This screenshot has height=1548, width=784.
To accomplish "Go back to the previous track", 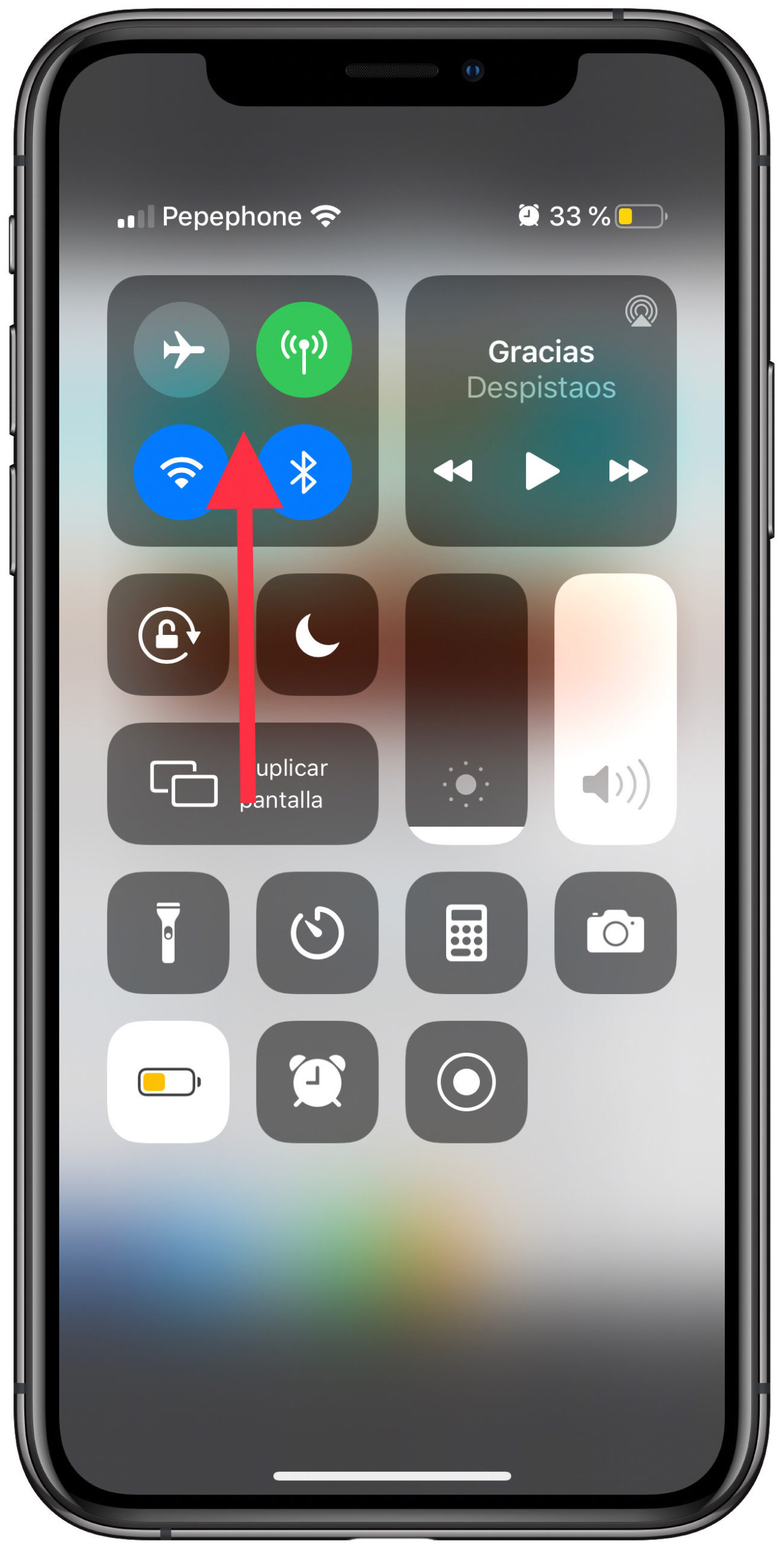I will (453, 470).
